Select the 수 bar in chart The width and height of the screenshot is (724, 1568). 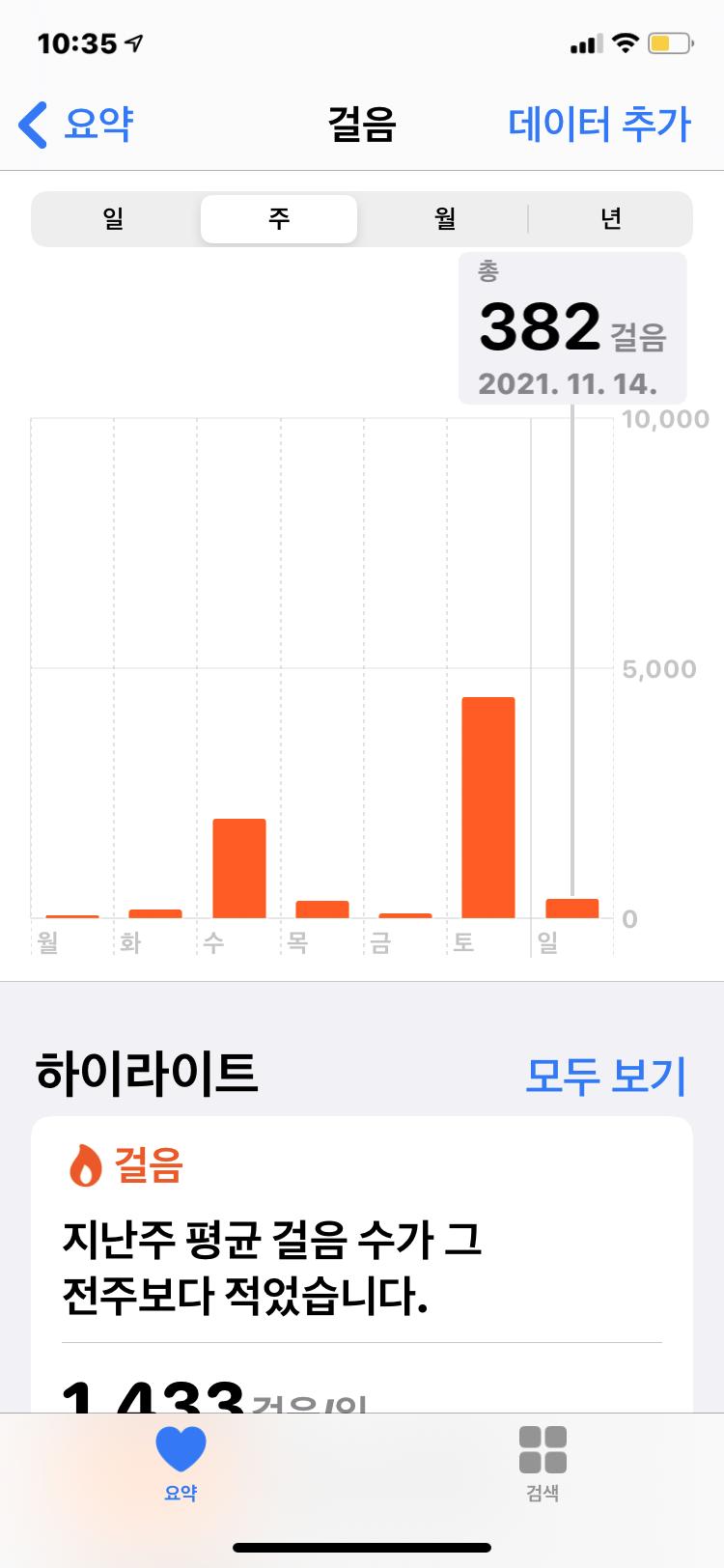pyautogui.click(x=239, y=868)
